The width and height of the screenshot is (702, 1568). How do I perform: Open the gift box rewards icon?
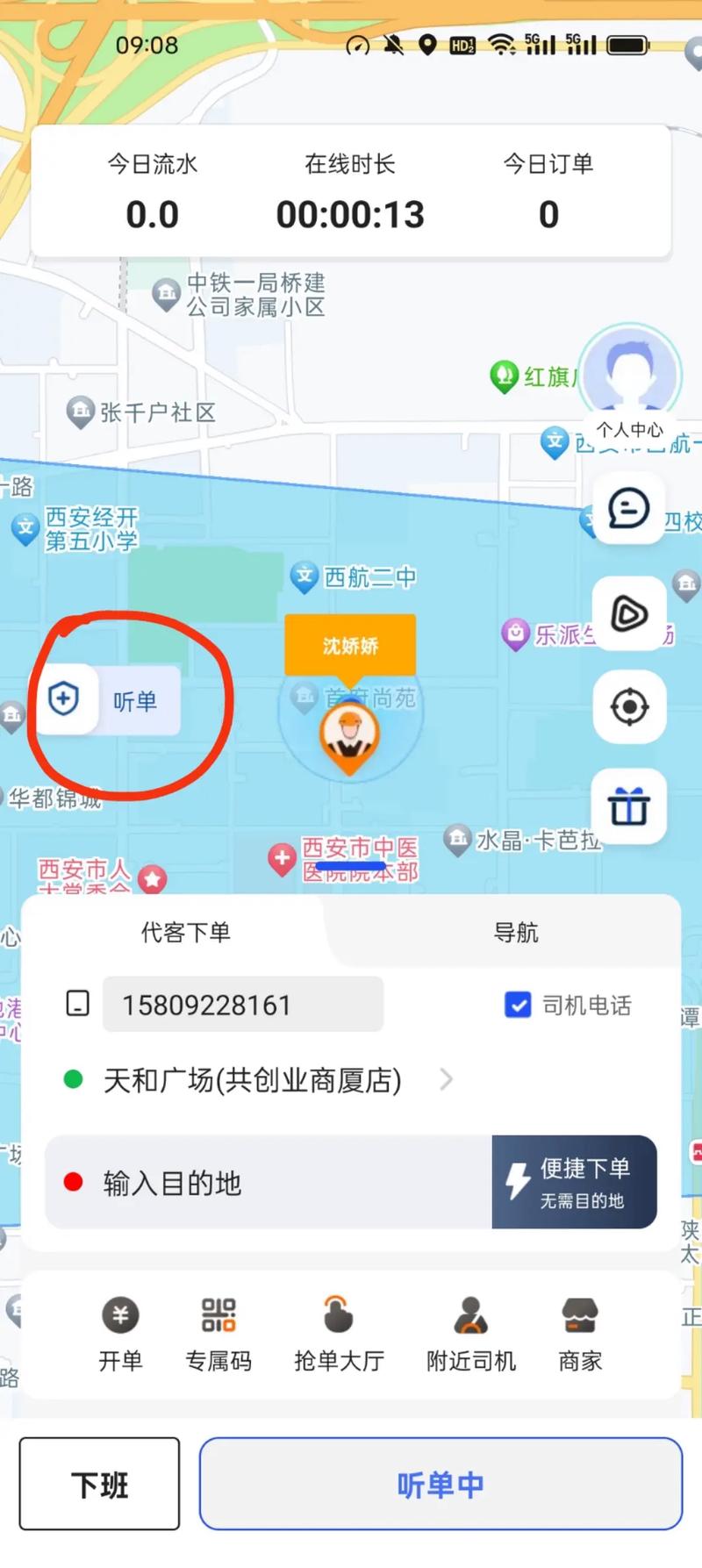point(628,805)
